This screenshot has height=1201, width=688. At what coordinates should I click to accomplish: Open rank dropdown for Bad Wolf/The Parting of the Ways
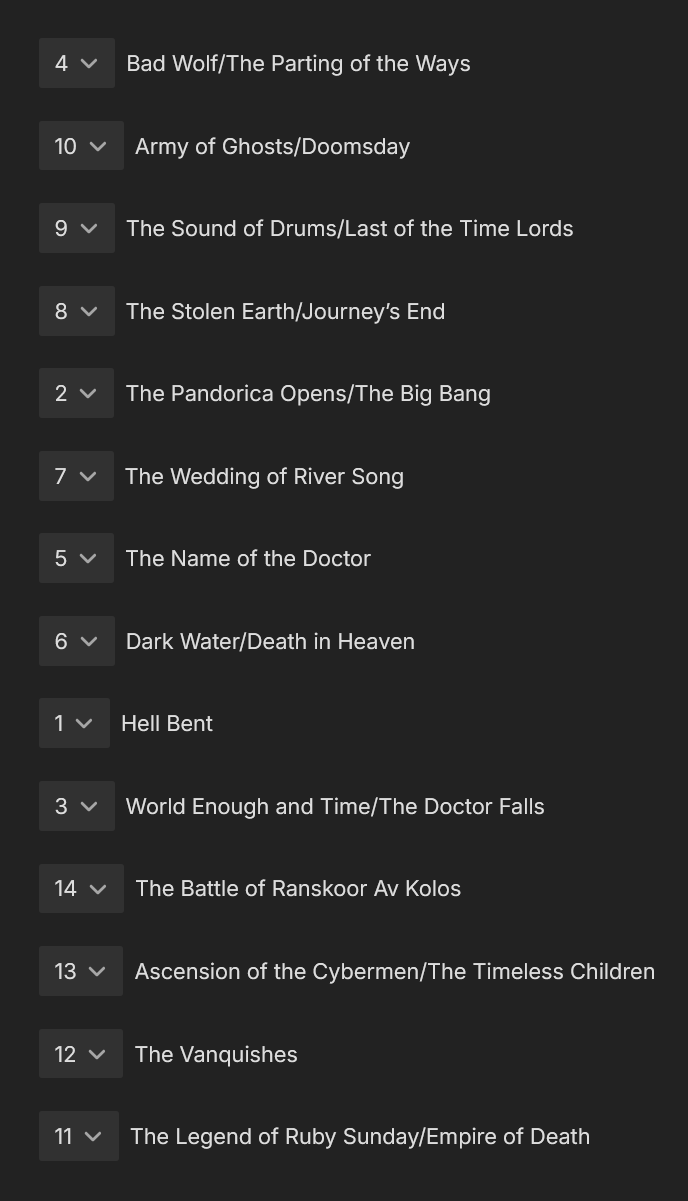pyautogui.click(x=77, y=63)
